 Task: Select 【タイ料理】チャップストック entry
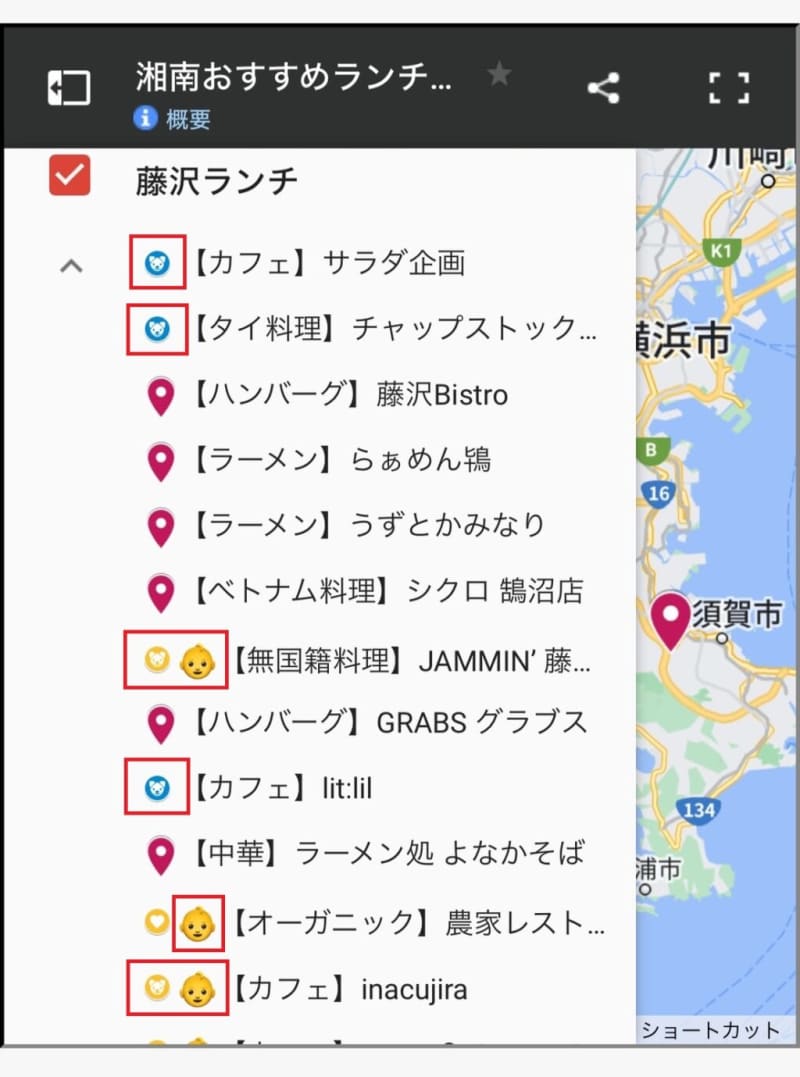[x=390, y=329]
